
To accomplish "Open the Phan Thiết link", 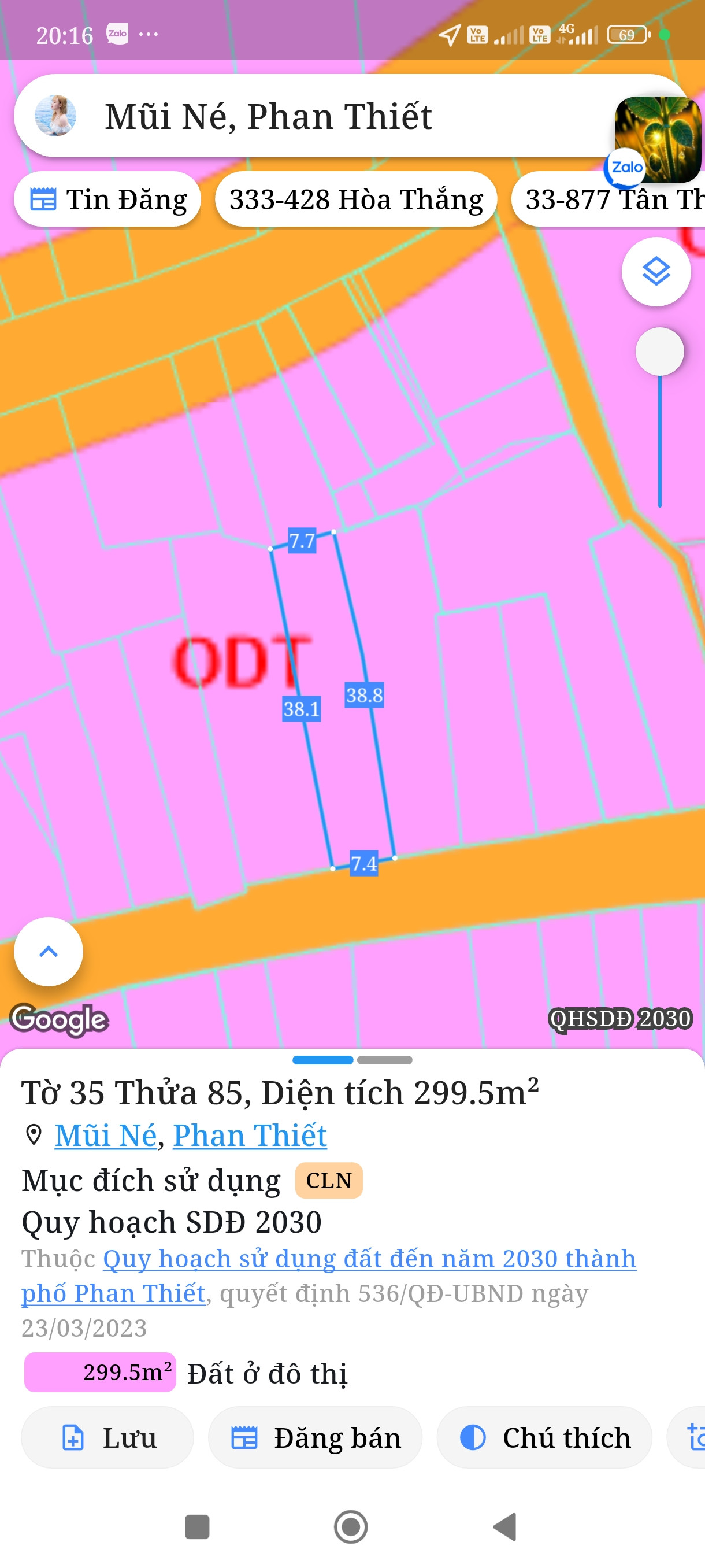I will (x=250, y=1135).
